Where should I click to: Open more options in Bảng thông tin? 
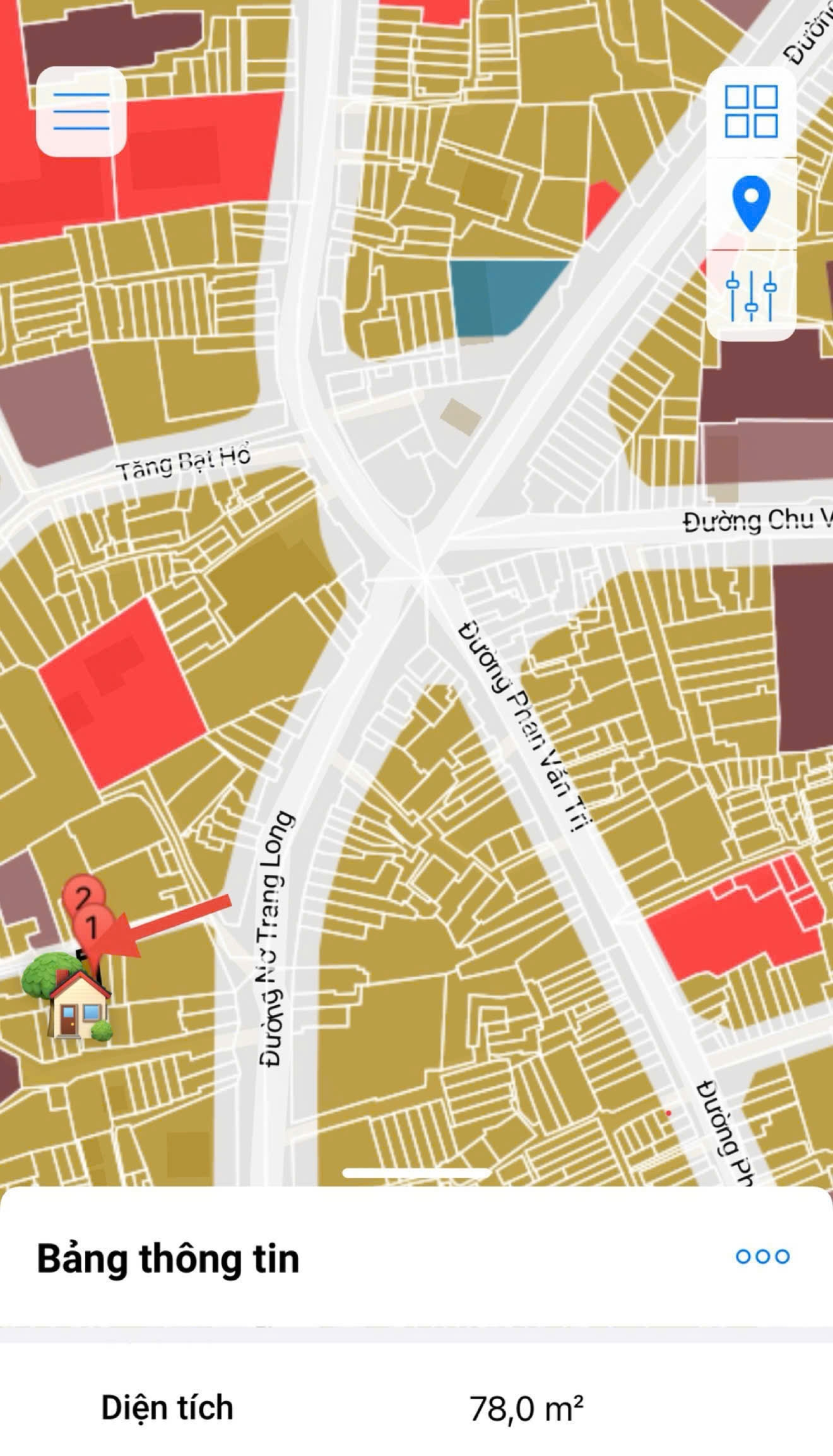762,1256
